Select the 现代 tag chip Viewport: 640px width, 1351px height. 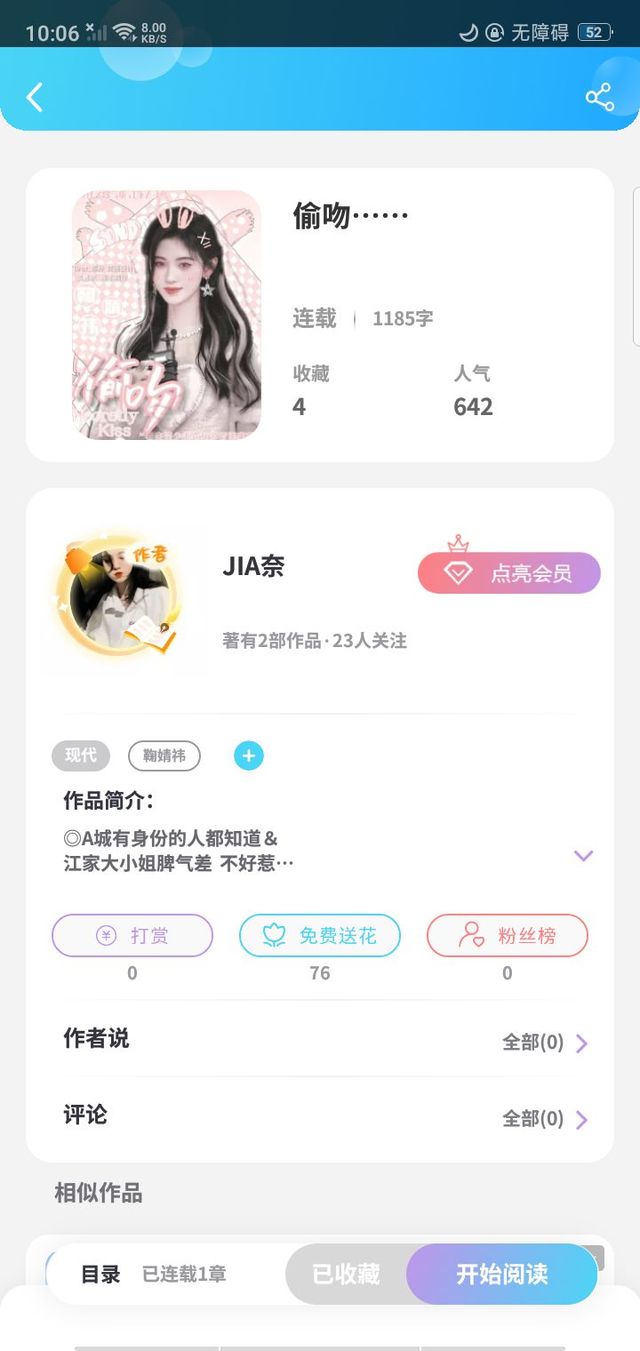(x=81, y=755)
